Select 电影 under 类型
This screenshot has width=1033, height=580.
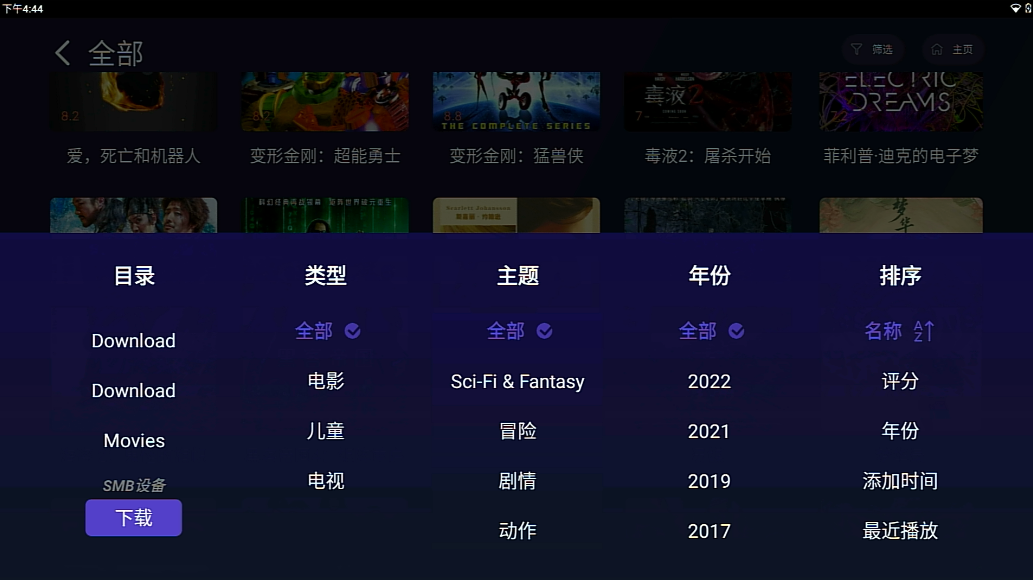(326, 381)
